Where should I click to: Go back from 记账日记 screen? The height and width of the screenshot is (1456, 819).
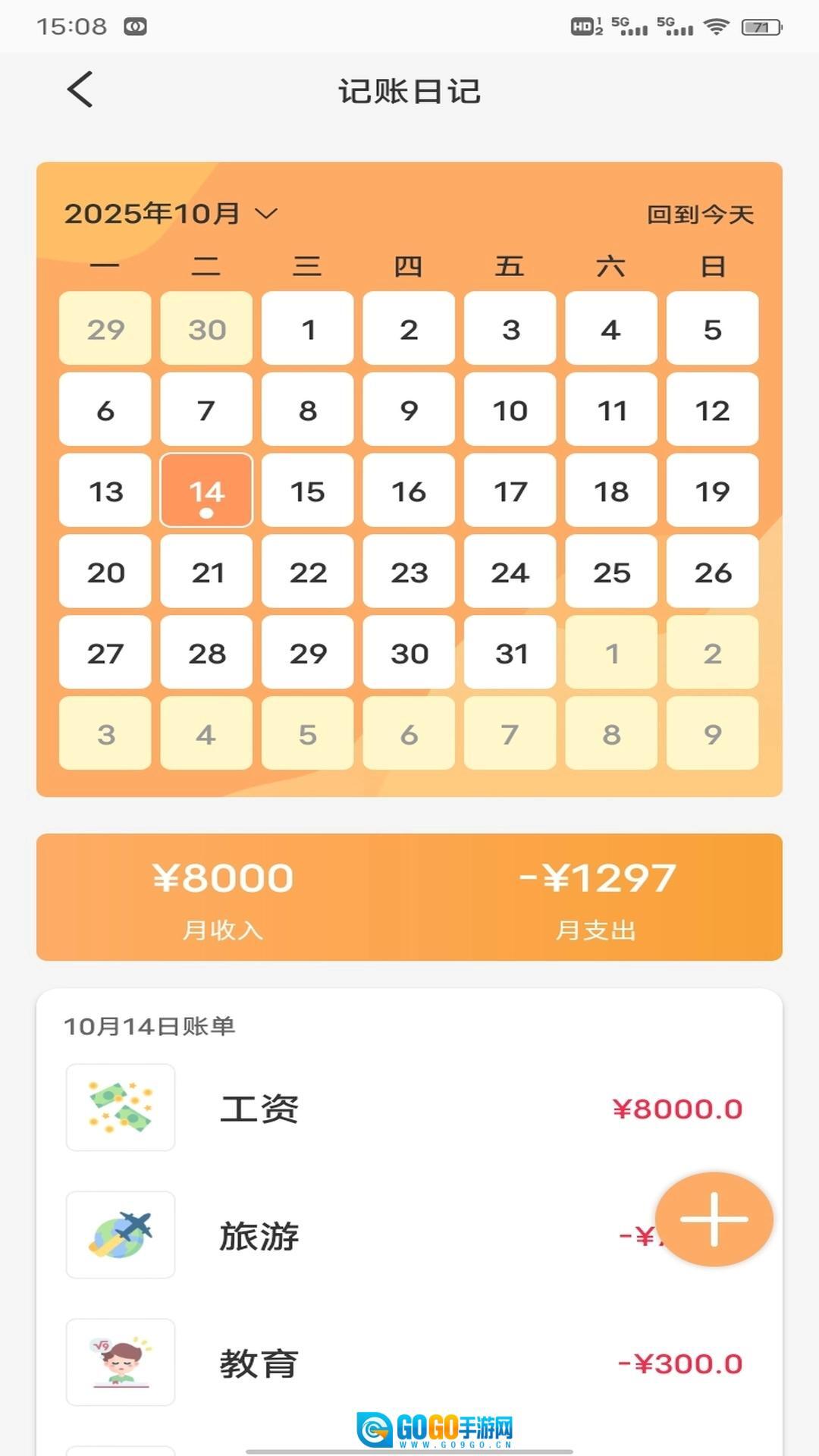click(x=80, y=89)
